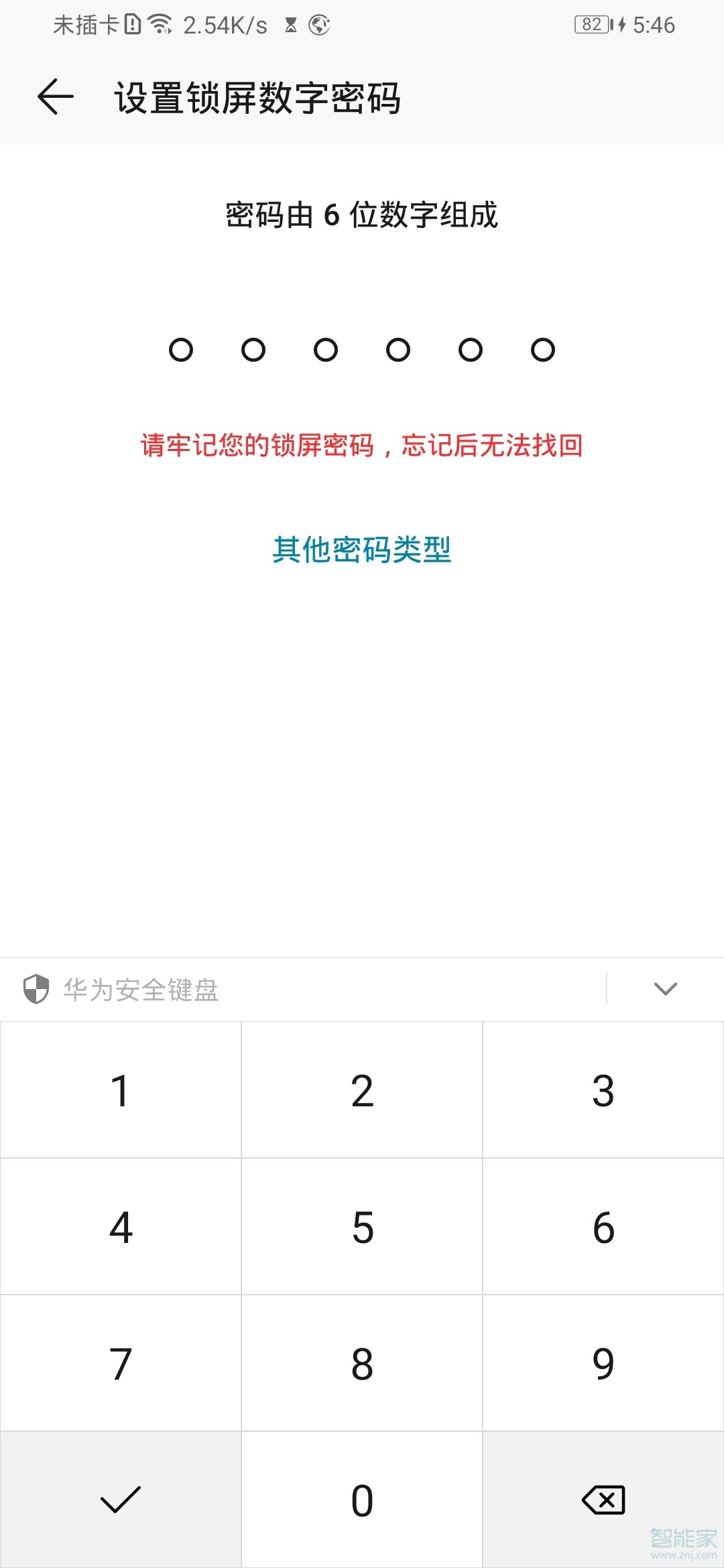Screen dimensions: 724x1568
Task: Confirm password with the checkmark key
Action: coord(121,1501)
